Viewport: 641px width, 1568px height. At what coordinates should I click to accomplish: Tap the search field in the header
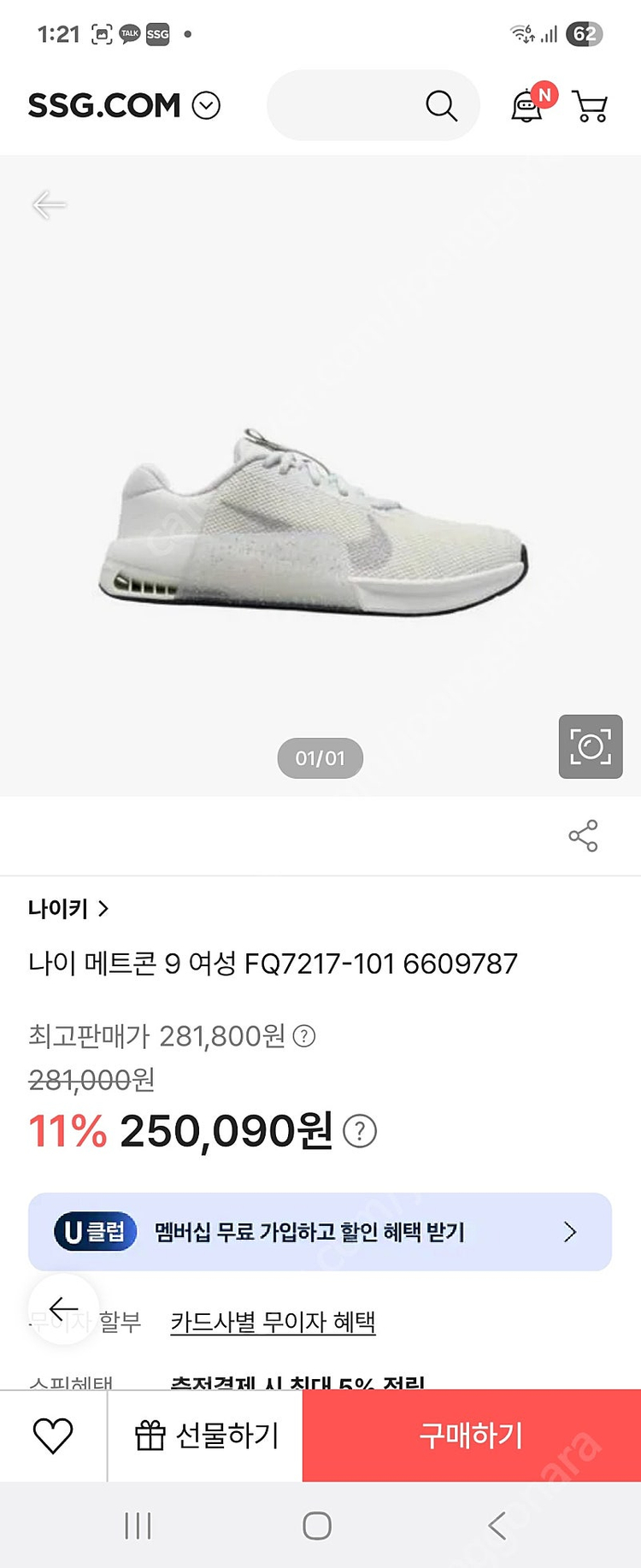[359, 106]
